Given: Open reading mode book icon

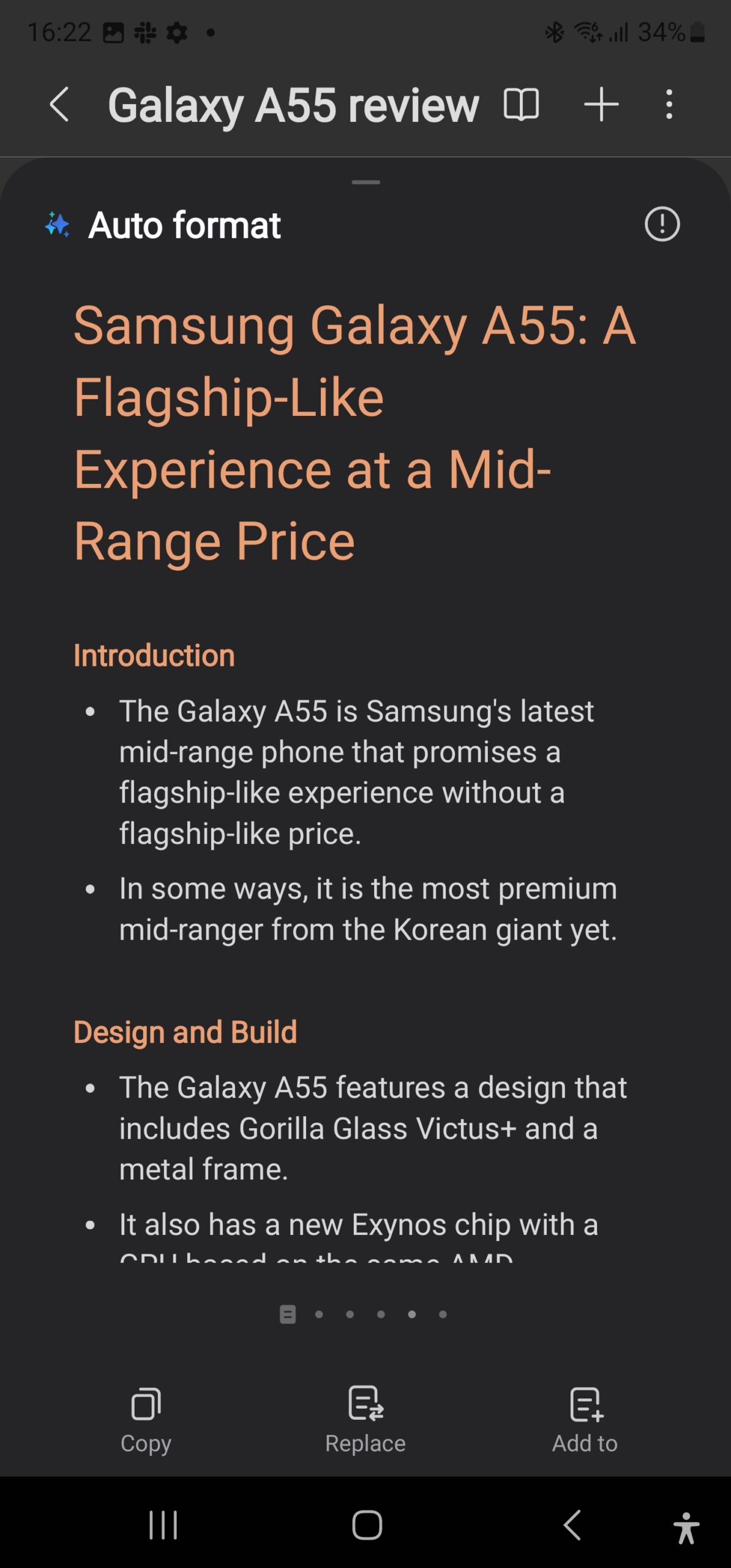Looking at the screenshot, I should [x=521, y=104].
